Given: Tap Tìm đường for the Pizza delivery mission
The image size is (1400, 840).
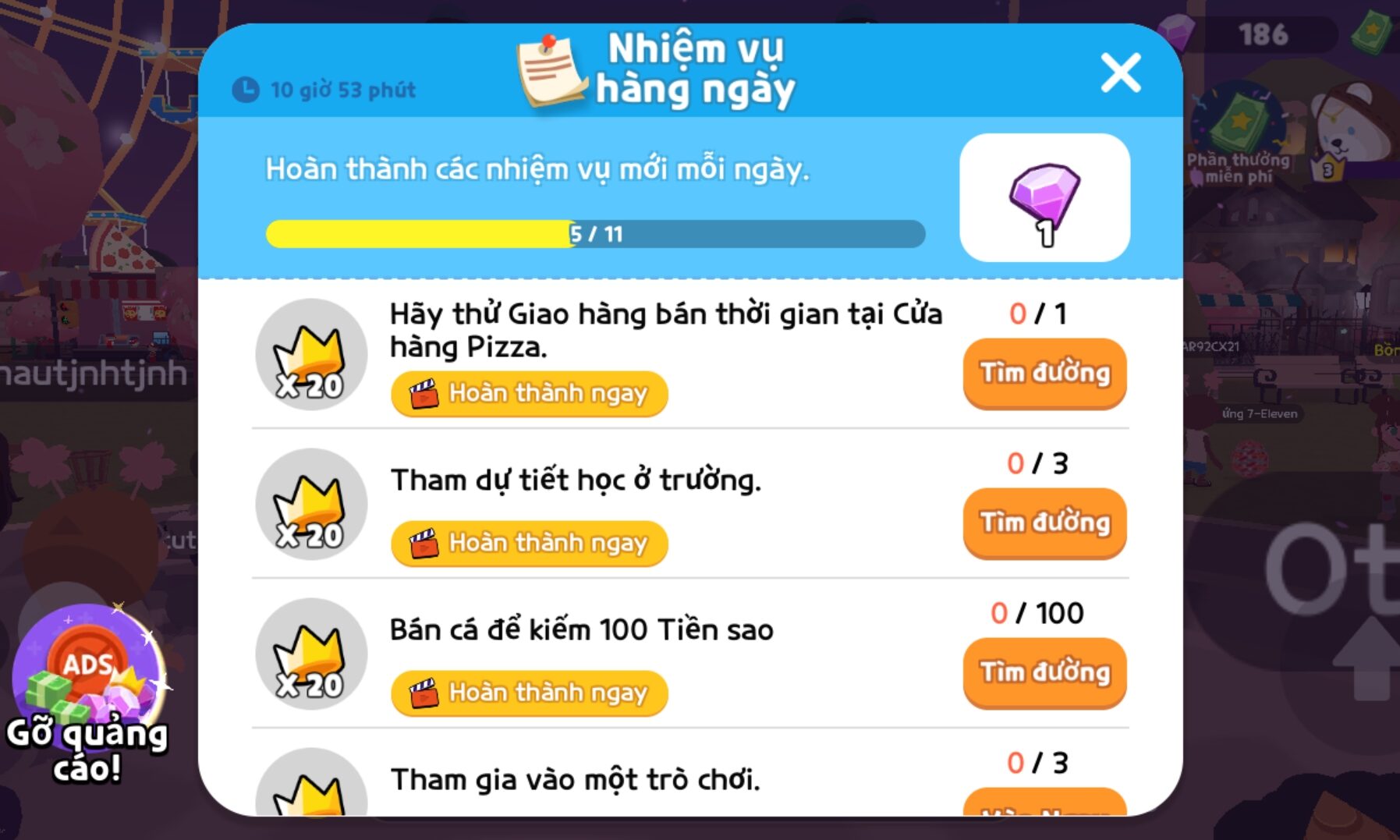Looking at the screenshot, I should (1044, 373).
